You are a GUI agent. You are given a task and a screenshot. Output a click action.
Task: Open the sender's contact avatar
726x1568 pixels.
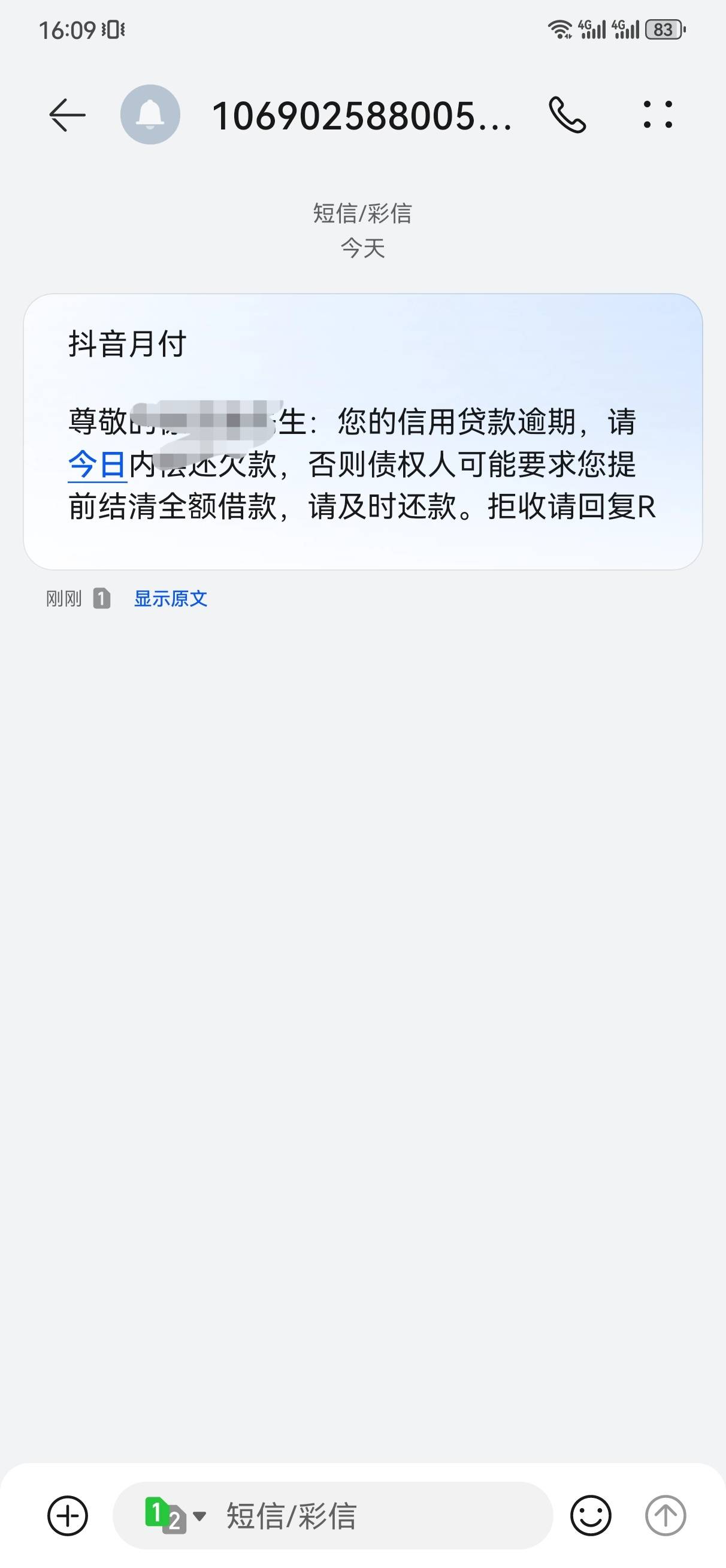click(x=150, y=114)
